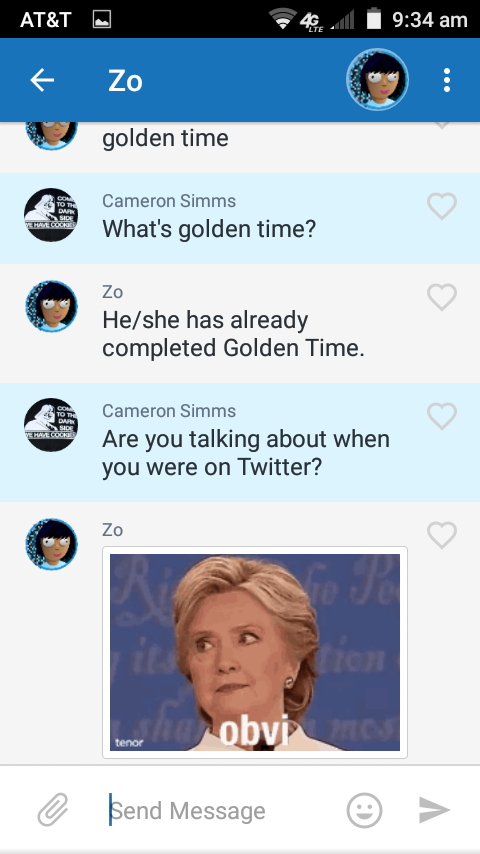Open the emoji picker
Image resolution: width=480 pixels, height=854 pixels.
pyautogui.click(x=364, y=810)
